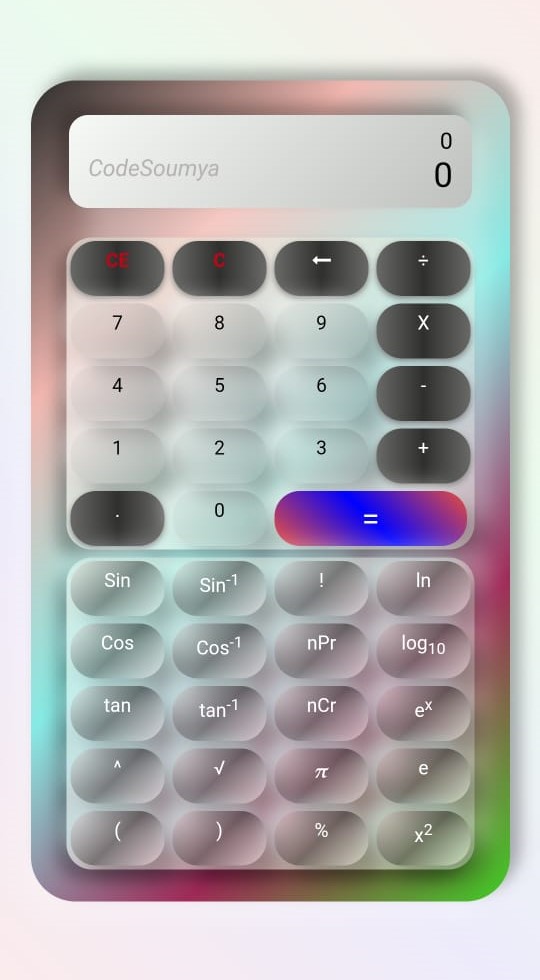Use the natural log ln key
The height and width of the screenshot is (980, 540).
coord(423,588)
